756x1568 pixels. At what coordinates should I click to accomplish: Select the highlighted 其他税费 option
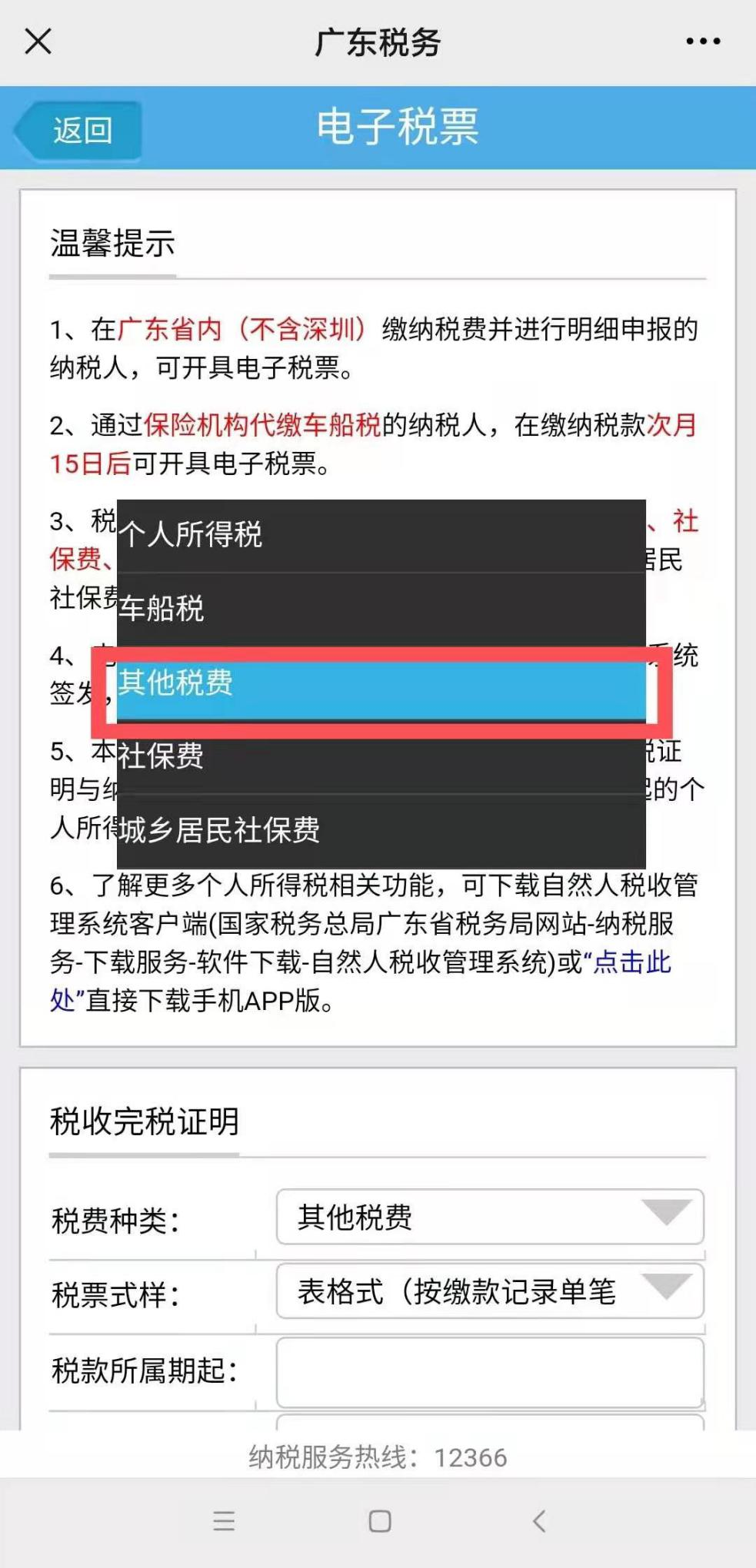(x=381, y=683)
